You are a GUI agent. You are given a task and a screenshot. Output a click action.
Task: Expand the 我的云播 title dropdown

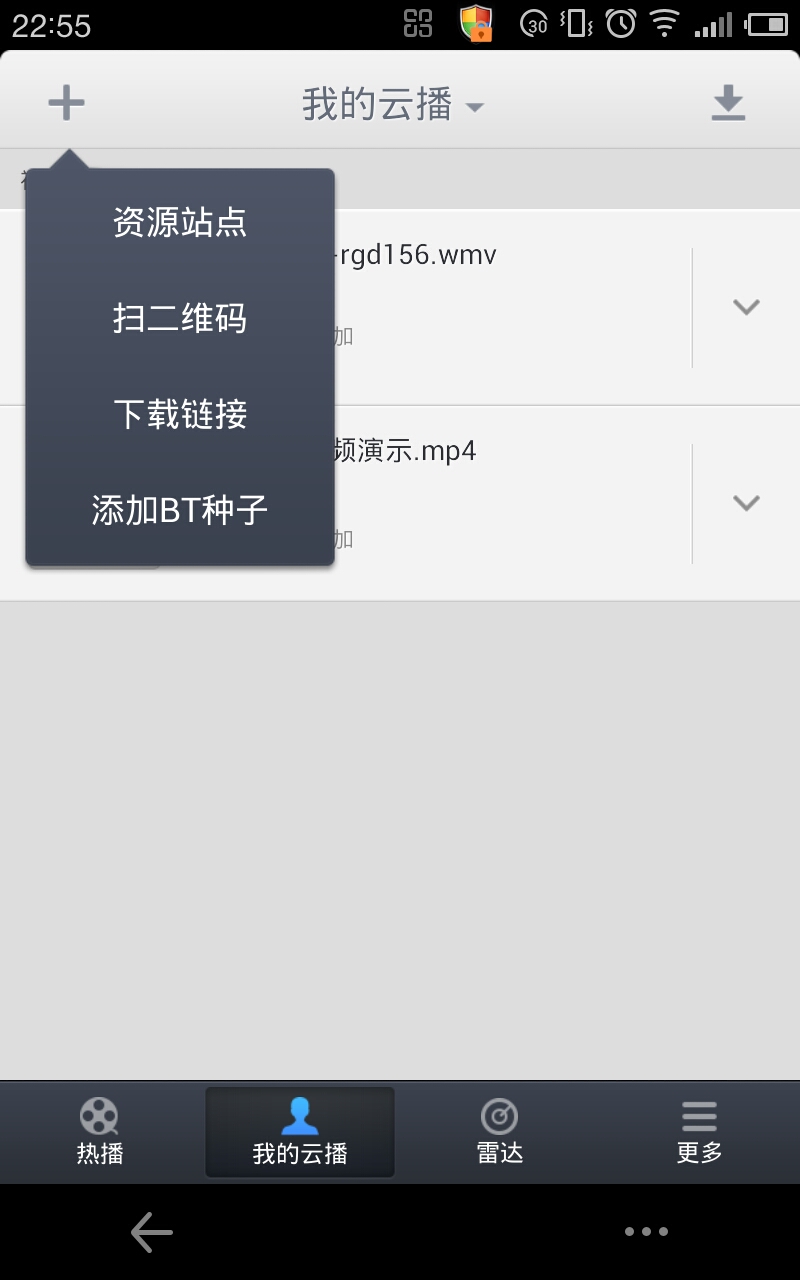(x=393, y=104)
